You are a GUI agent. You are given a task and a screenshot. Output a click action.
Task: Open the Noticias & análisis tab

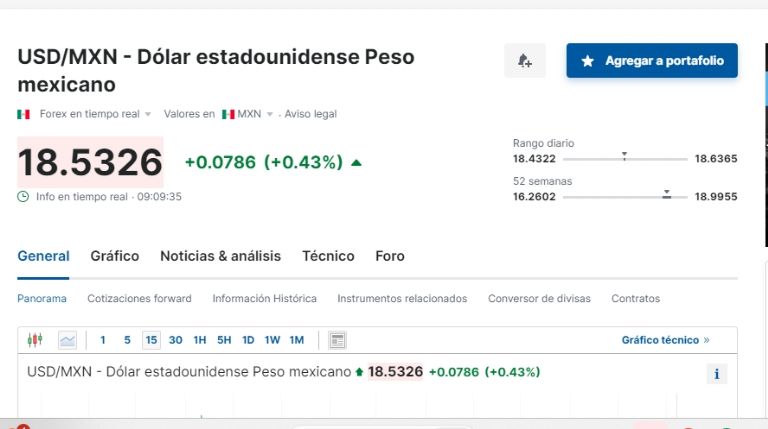point(221,256)
